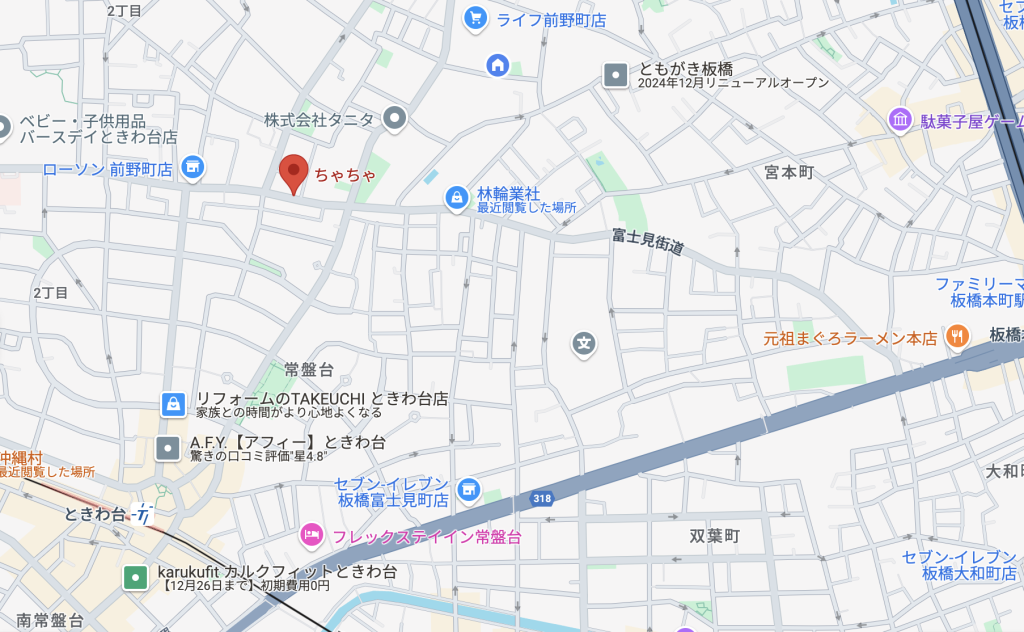The width and height of the screenshot is (1024, 632).
Task: Open 元祖まぐろラーメン本店 restaurant marker
Action: (957, 337)
